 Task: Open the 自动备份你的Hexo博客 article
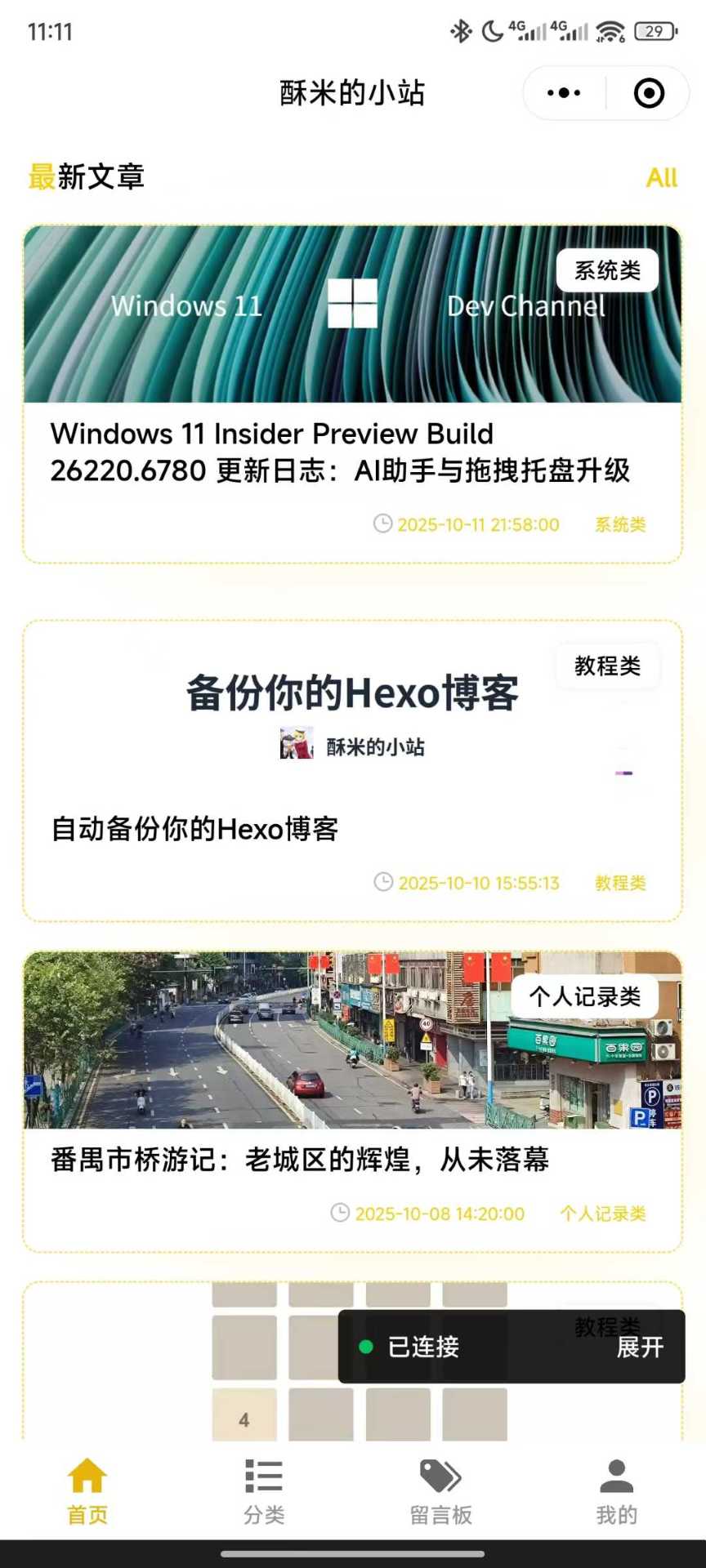coord(194,829)
